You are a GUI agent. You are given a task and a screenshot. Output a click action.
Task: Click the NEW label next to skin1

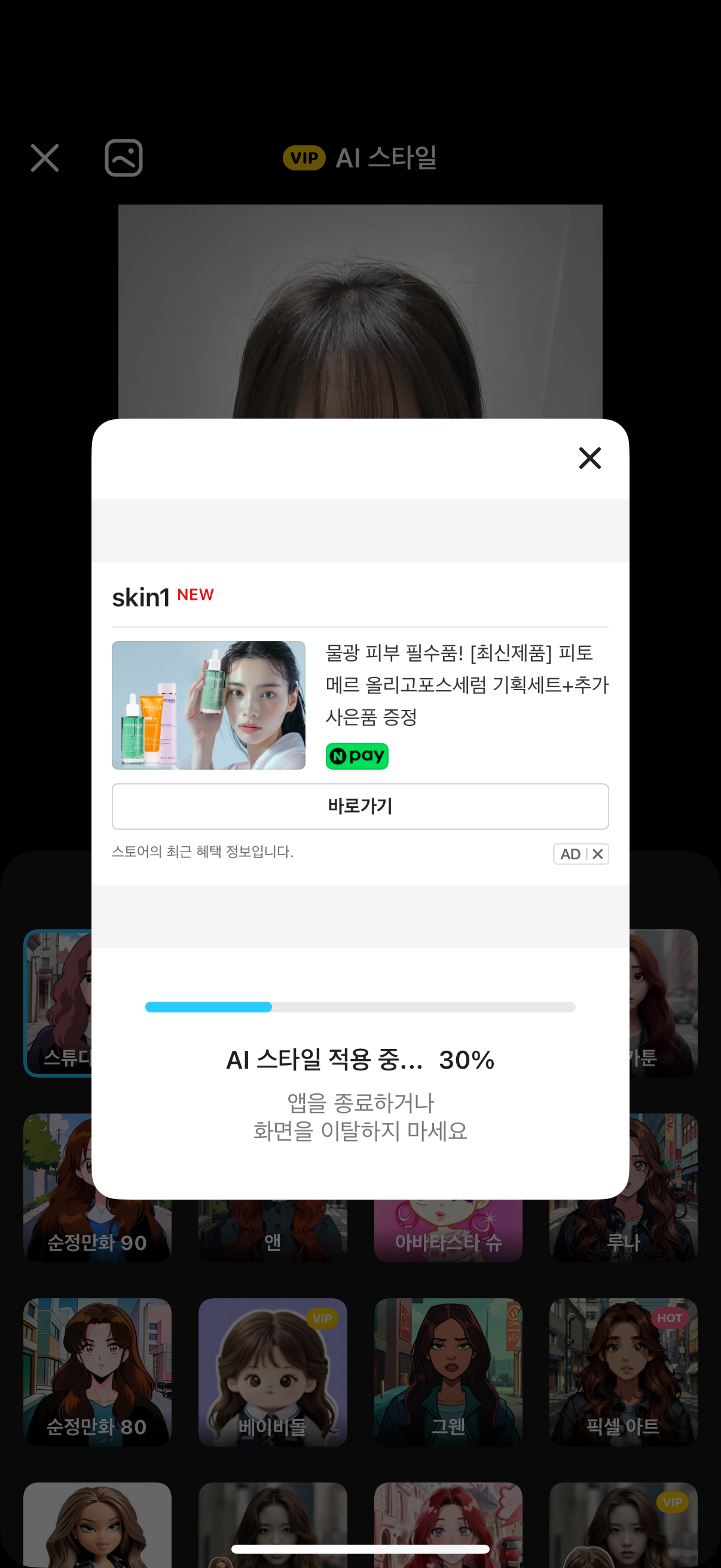coord(195,594)
